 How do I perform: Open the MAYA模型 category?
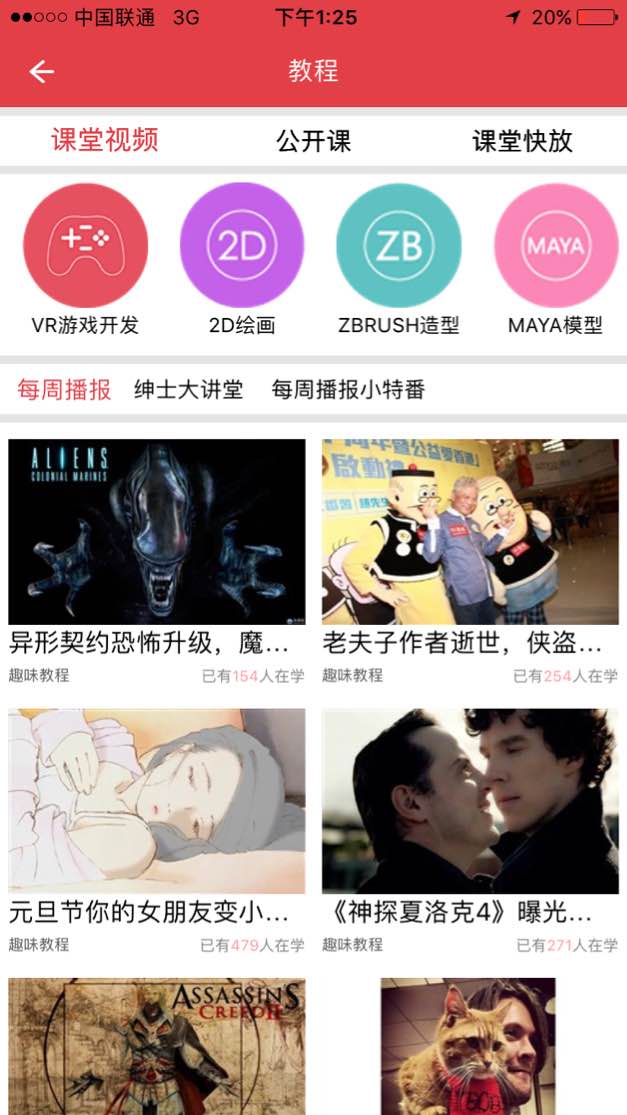pos(555,246)
